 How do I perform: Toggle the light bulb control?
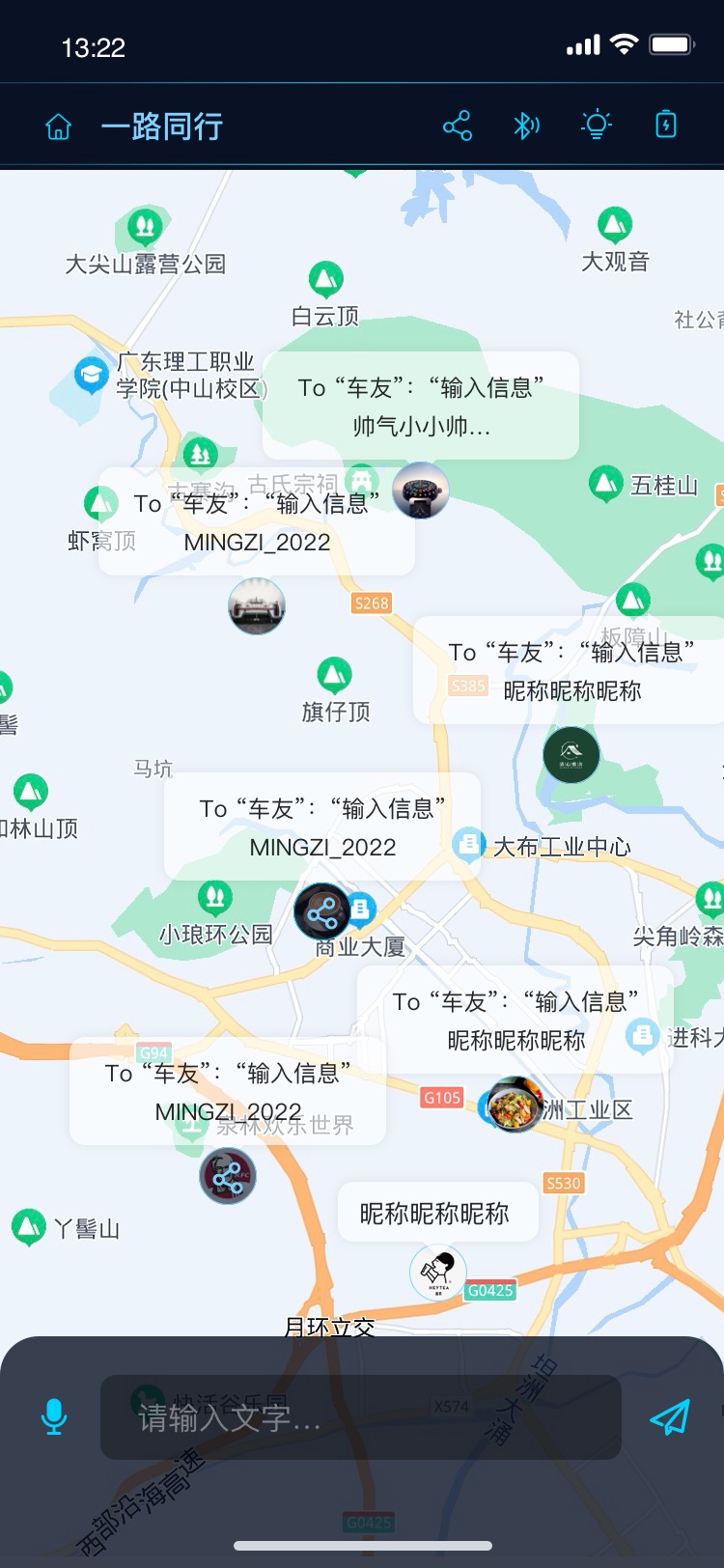tap(597, 125)
